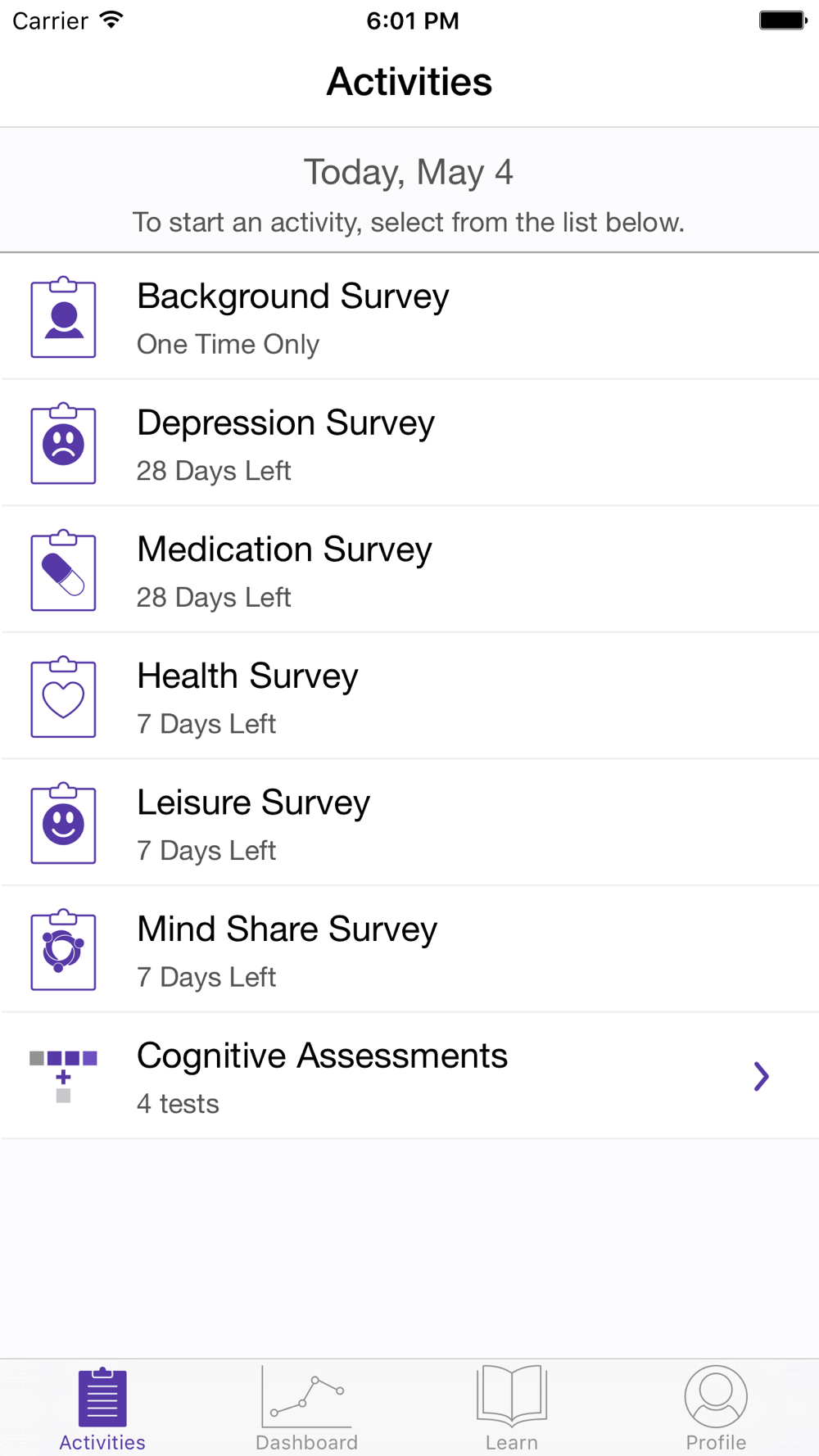The image size is (819, 1456).
Task: Begin the Leisure Survey
Action: click(x=409, y=823)
